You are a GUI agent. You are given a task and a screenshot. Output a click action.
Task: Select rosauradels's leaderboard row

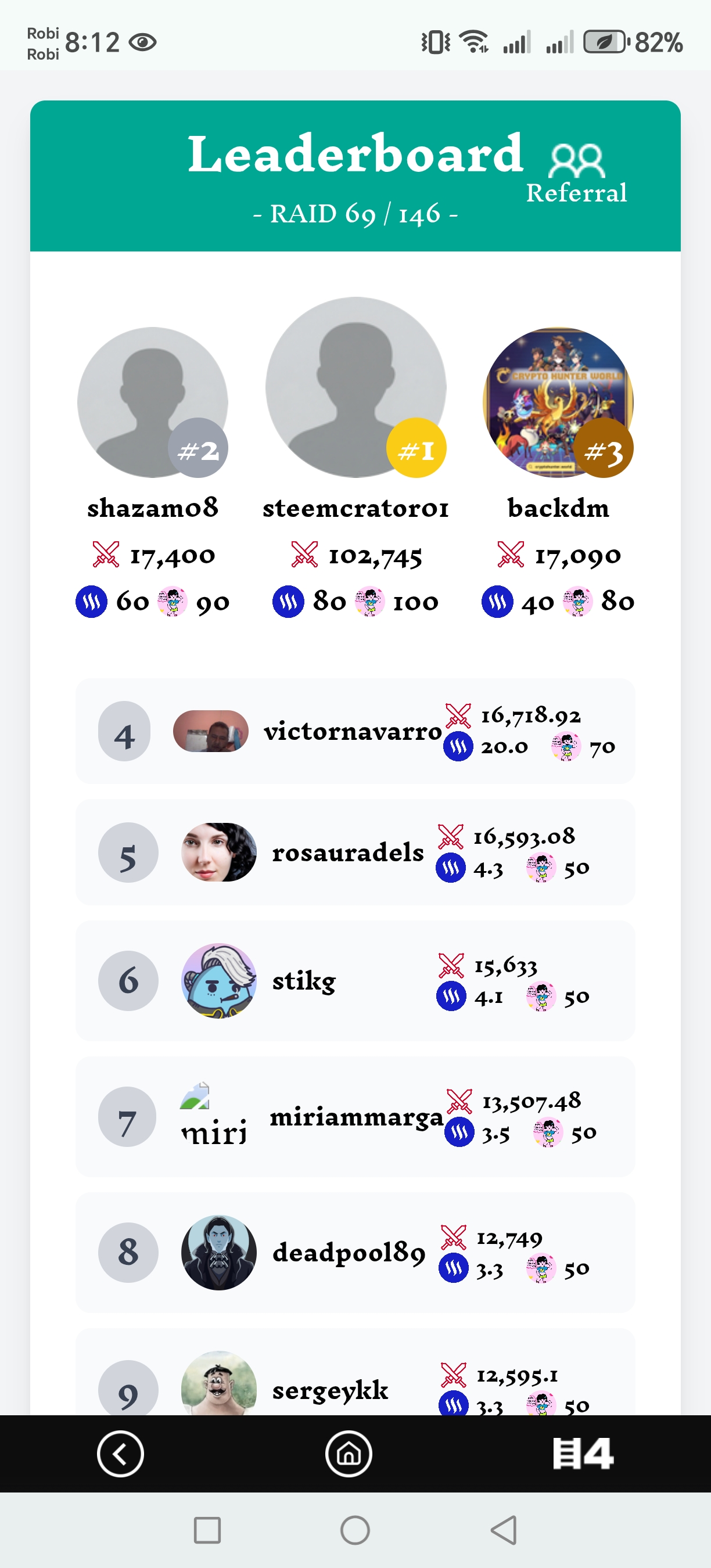355,852
